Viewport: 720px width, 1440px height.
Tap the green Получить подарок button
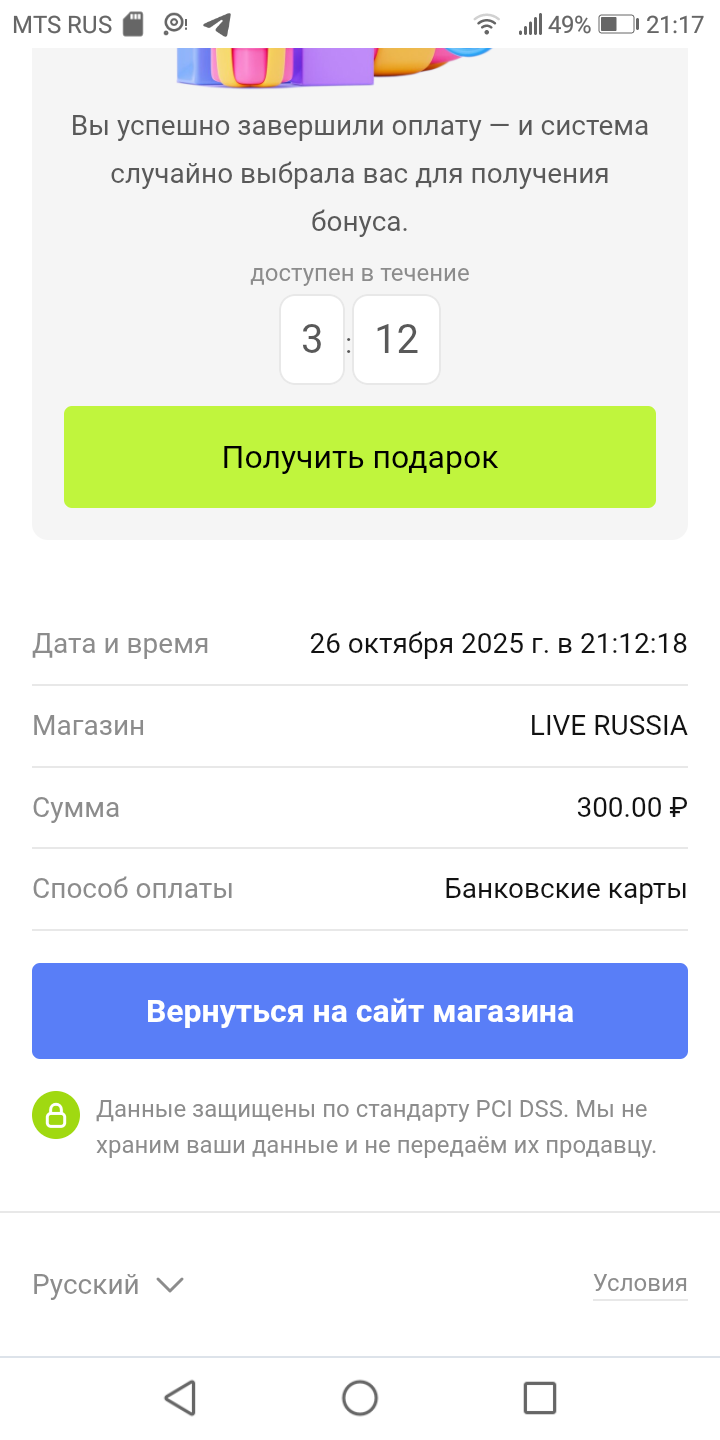tap(360, 457)
